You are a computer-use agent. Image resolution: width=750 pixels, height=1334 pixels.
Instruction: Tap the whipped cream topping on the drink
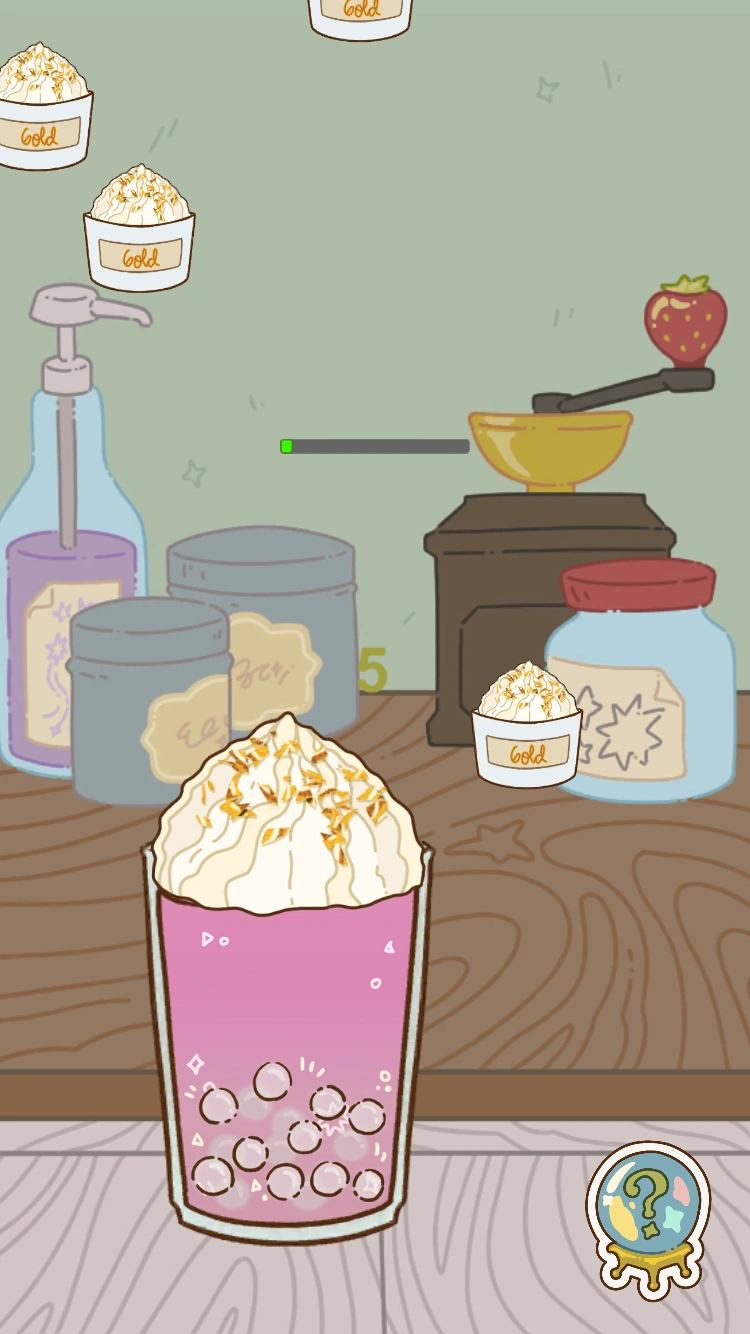click(290, 810)
